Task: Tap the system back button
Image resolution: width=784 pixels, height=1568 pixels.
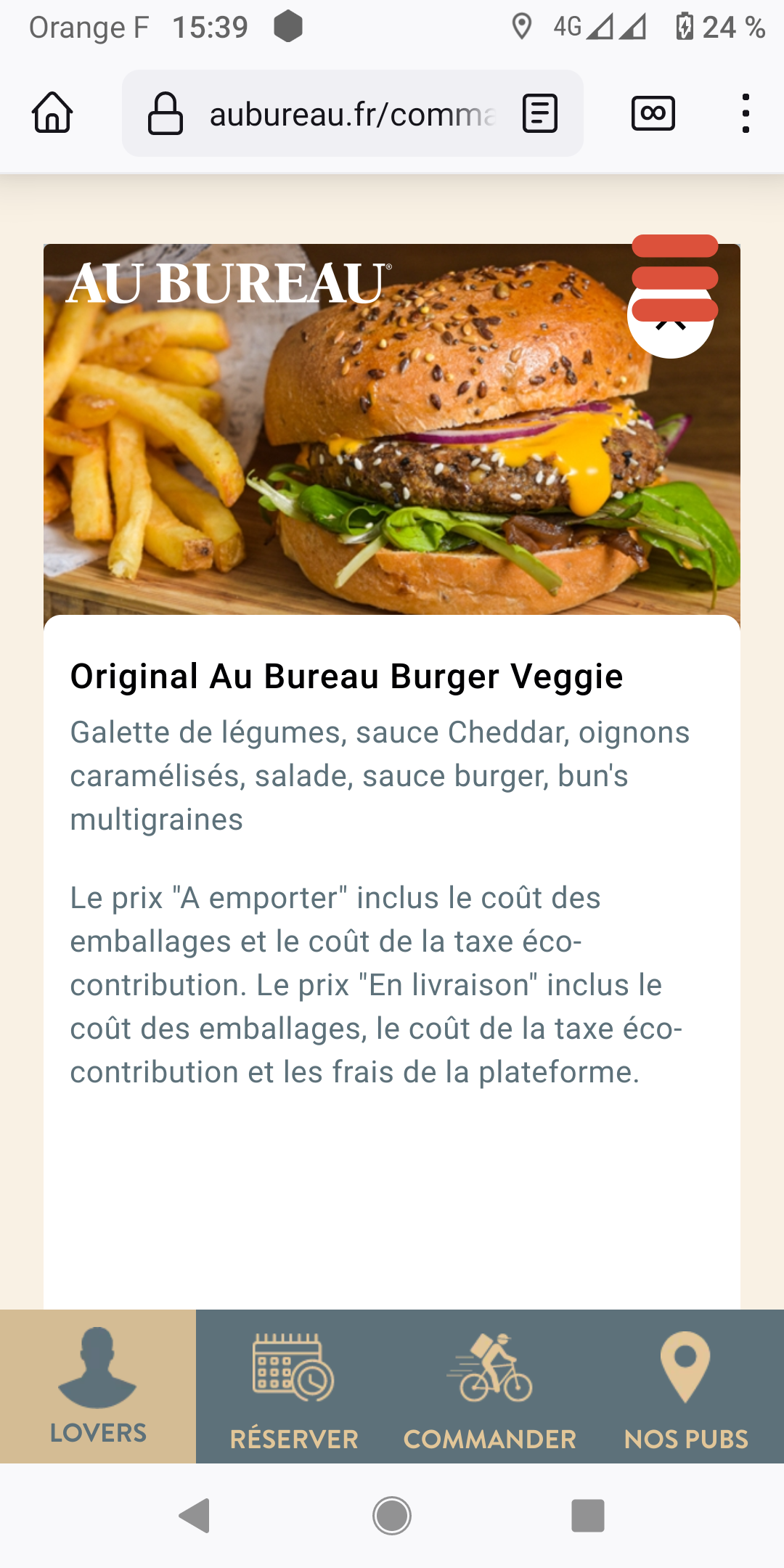Action: 195,1516
